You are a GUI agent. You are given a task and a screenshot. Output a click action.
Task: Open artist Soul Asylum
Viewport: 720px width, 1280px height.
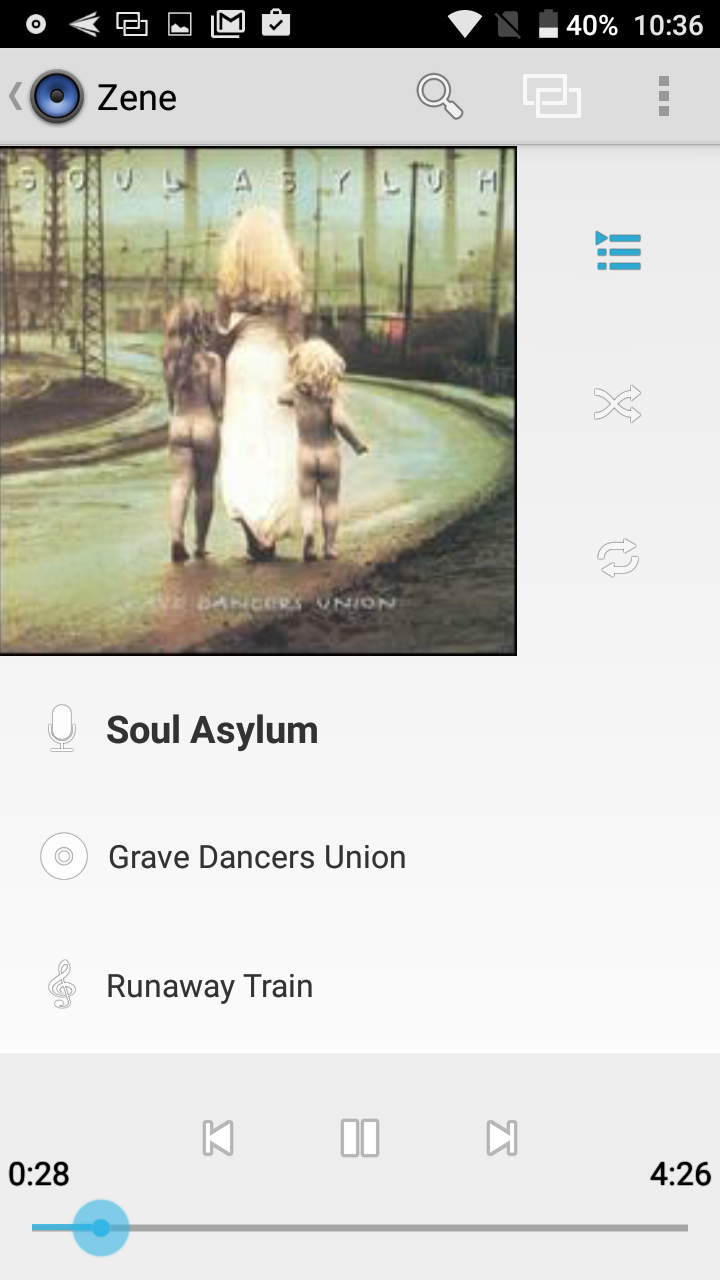click(x=360, y=730)
